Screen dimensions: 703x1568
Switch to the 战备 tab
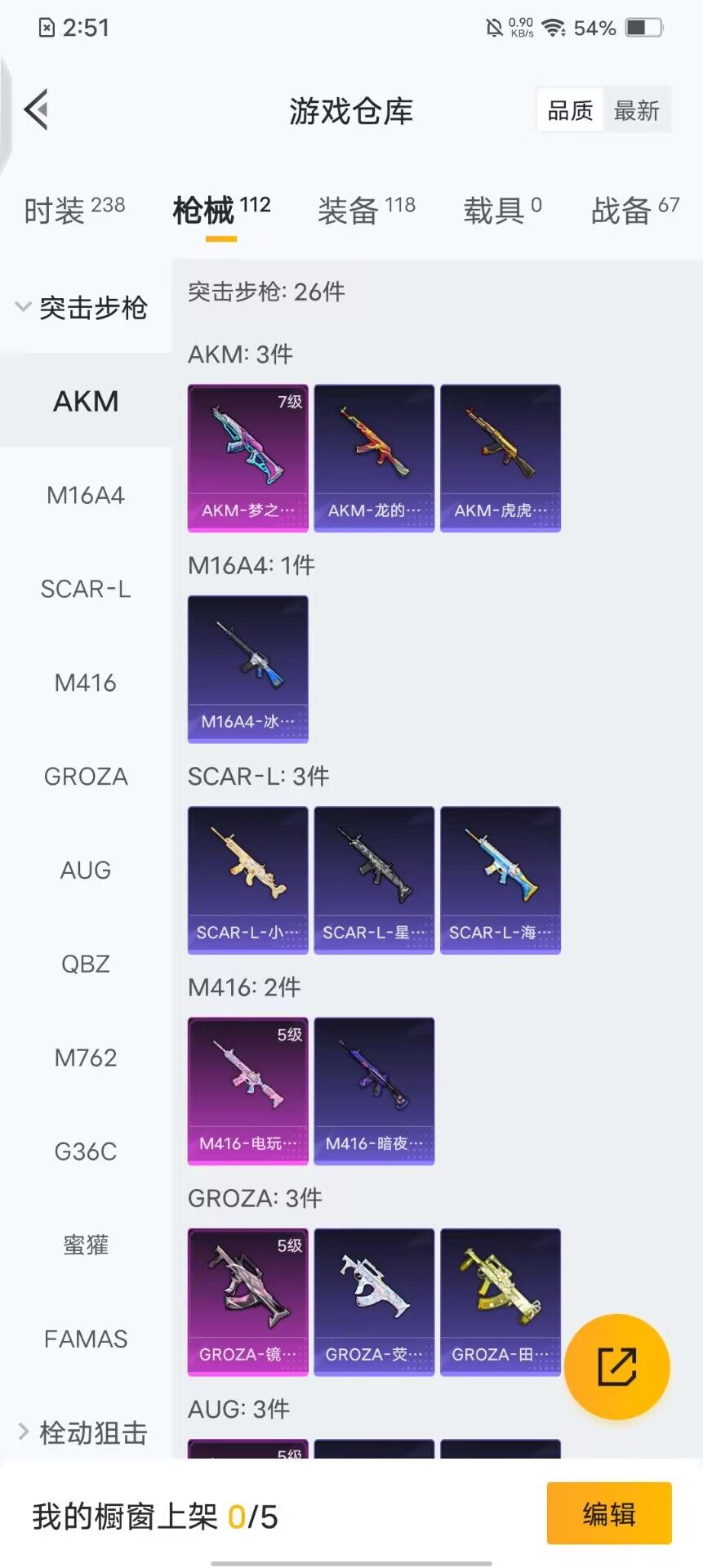635,210
